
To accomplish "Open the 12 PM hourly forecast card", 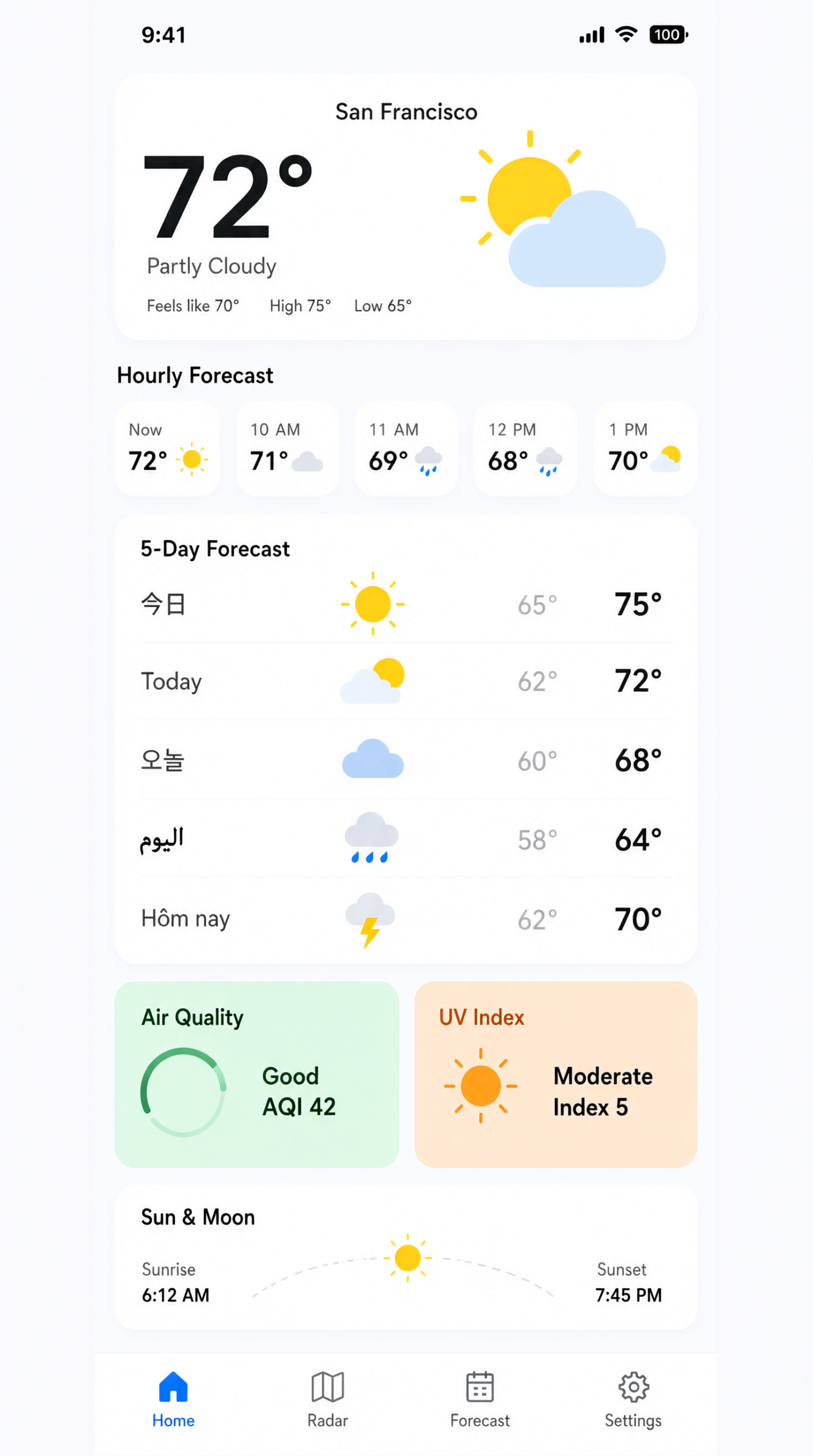I will pyautogui.click(x=525, y=448).
